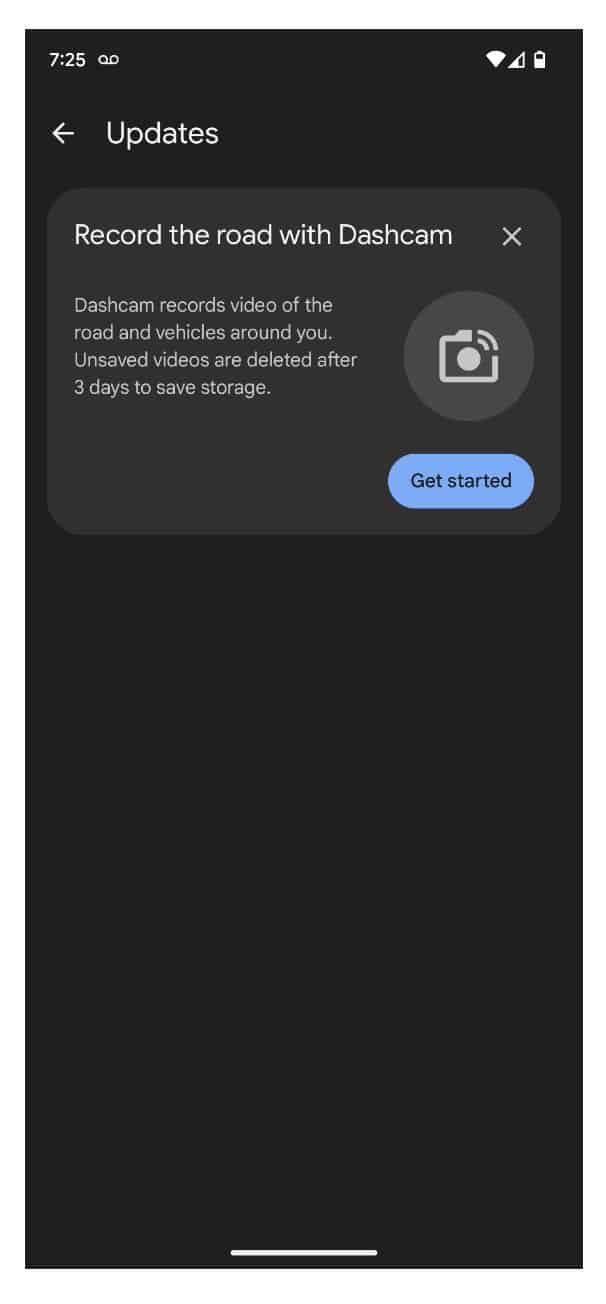Go back from the Updates screen
This screenshot has width=606, height=1304.
(63, 133)
